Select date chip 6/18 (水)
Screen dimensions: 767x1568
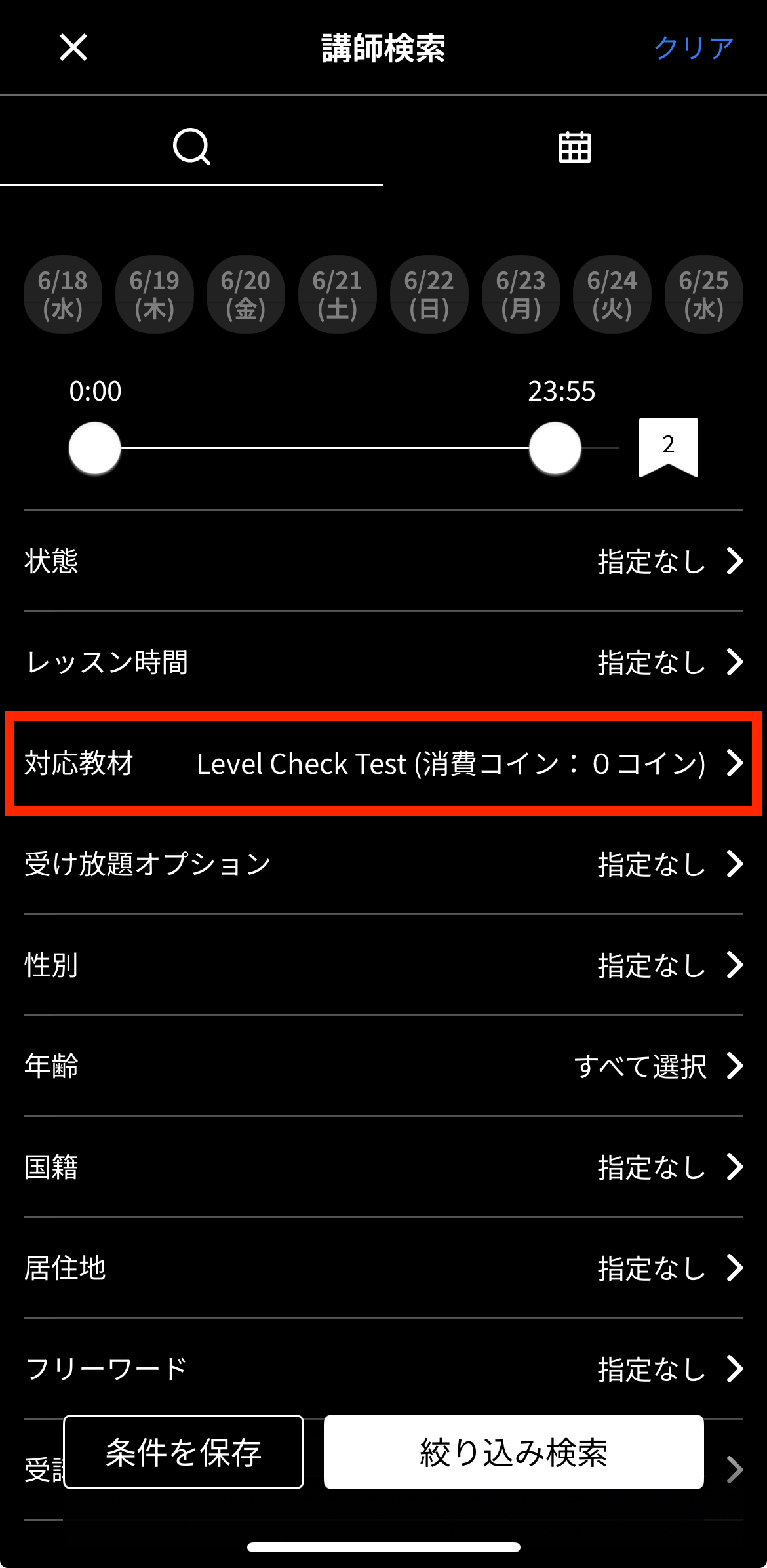pos(63,295)
